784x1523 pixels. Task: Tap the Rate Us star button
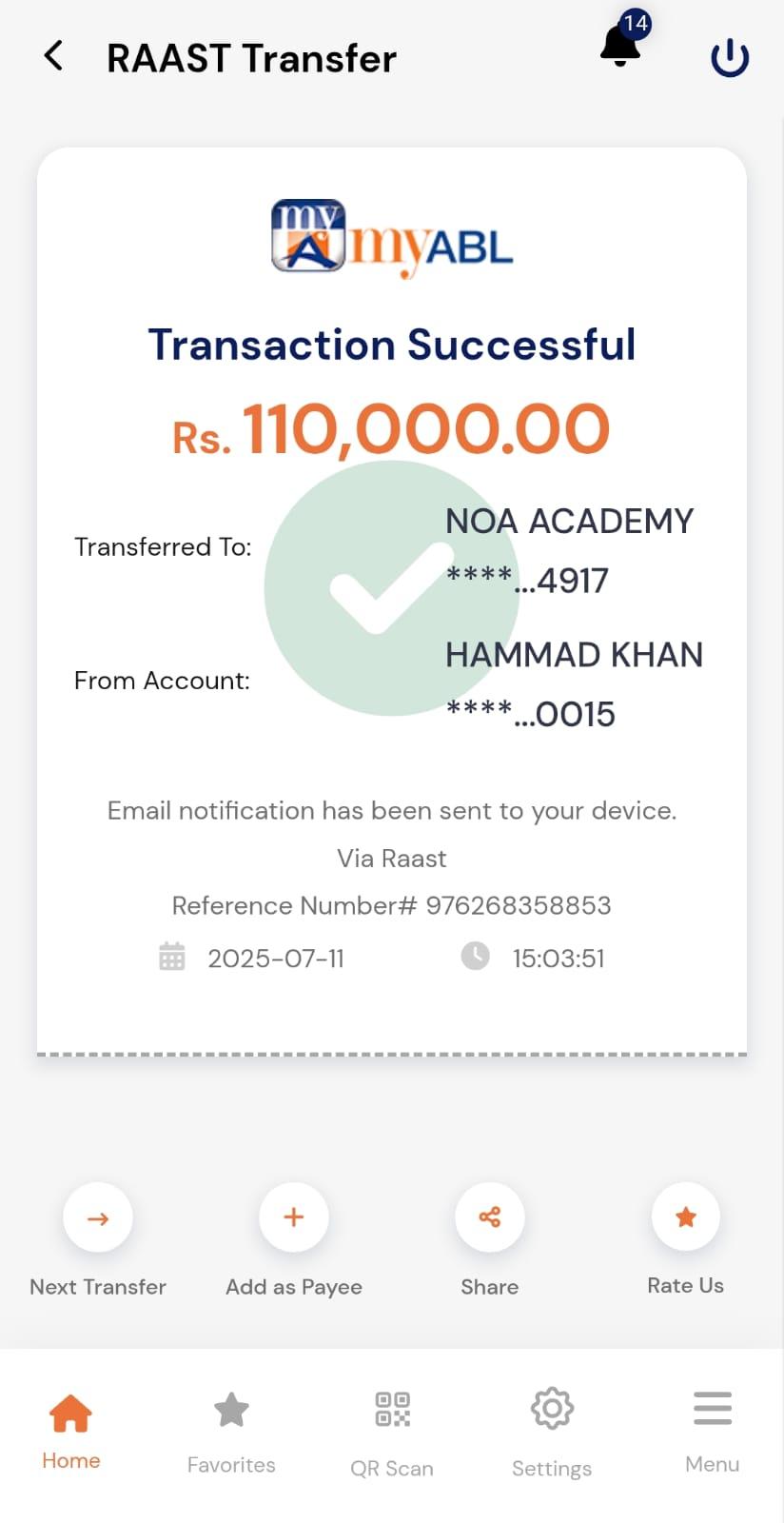click(686, 1217)
